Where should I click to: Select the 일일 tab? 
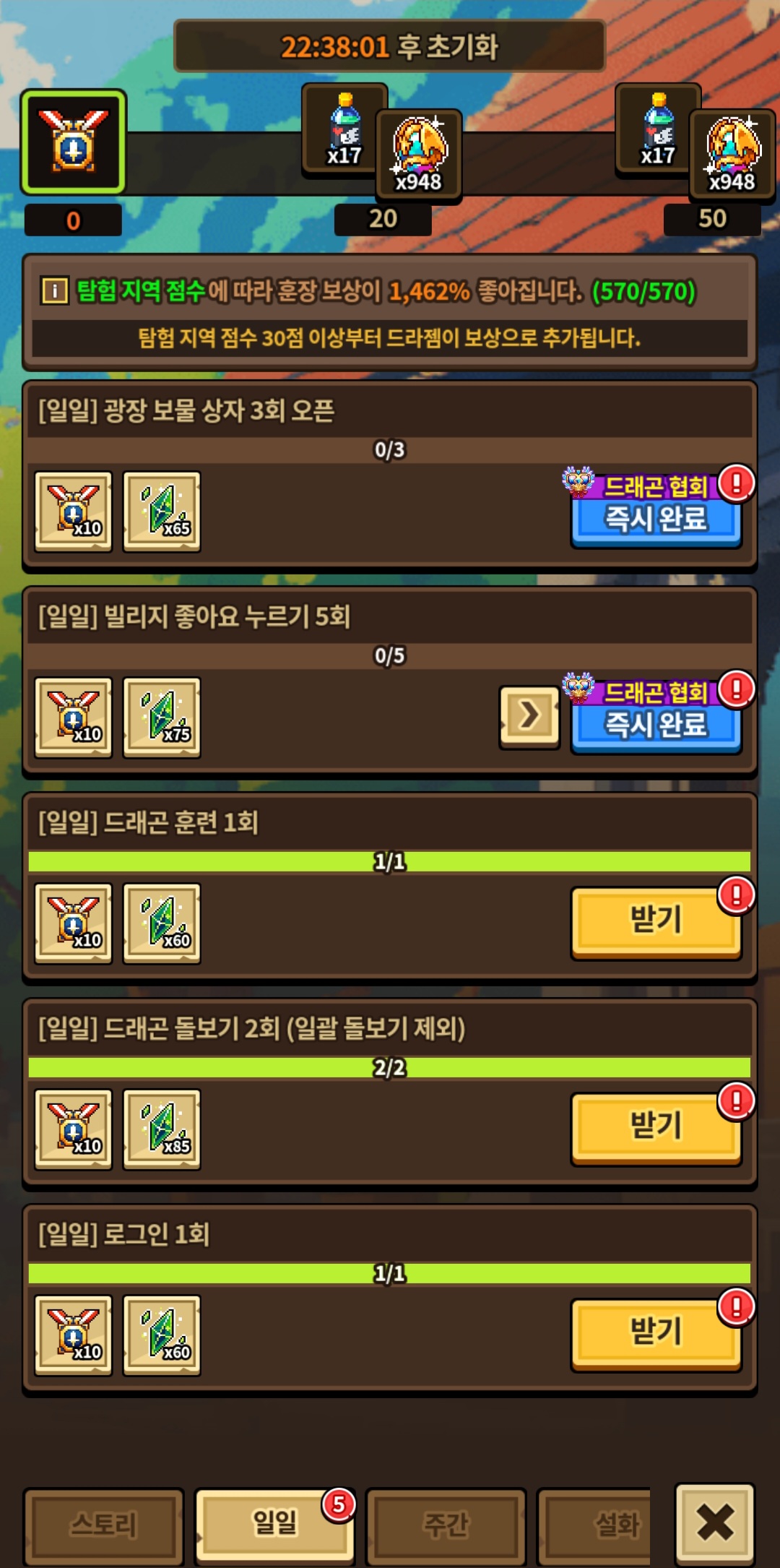pyautogui.click(x=274, y=1523)
